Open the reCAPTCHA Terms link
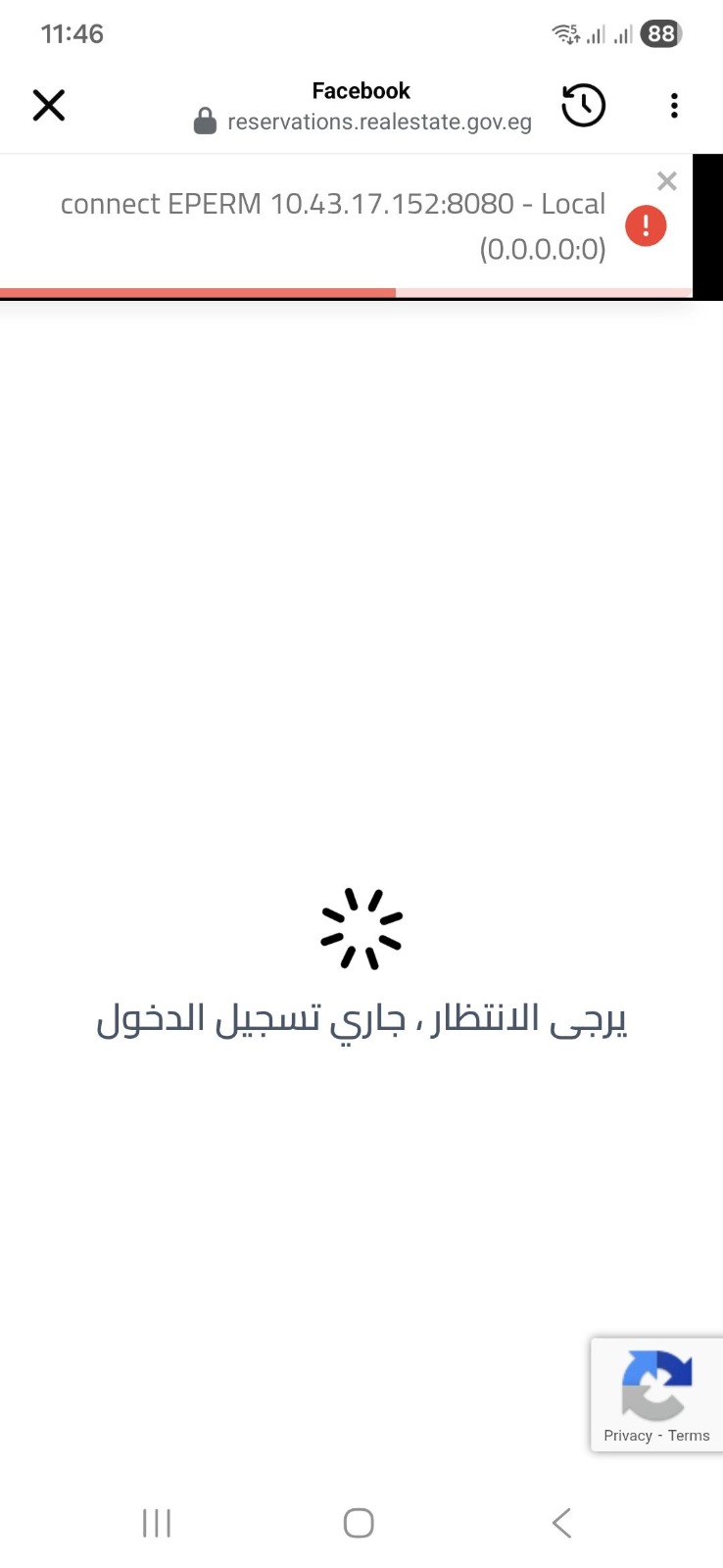The image size is (723, 1568). 689,1436
